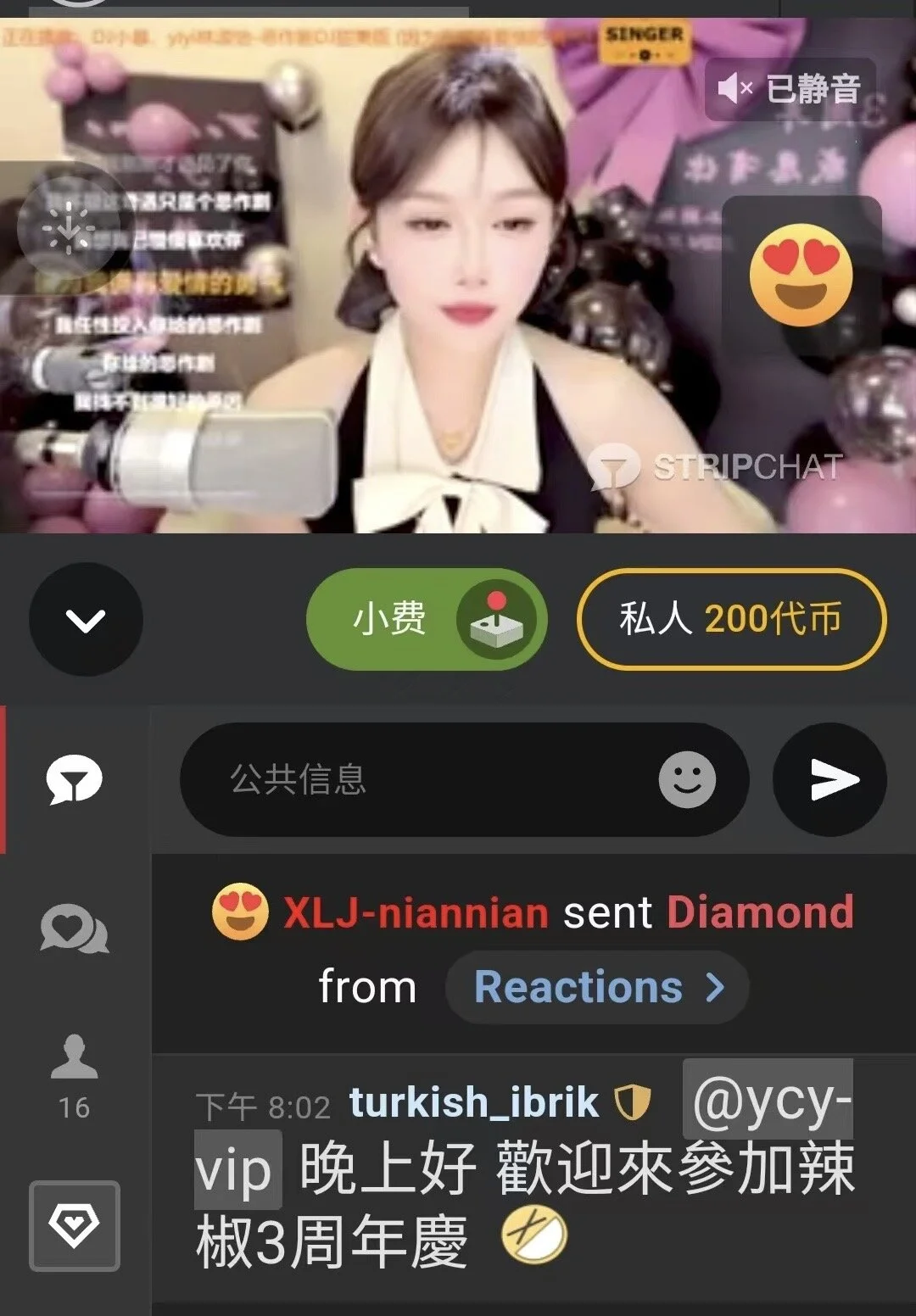Image resolution: width=916 pixels, height=1316 pixels.
Task: Tap the green 小费 tip button
Action: (426, 620)
